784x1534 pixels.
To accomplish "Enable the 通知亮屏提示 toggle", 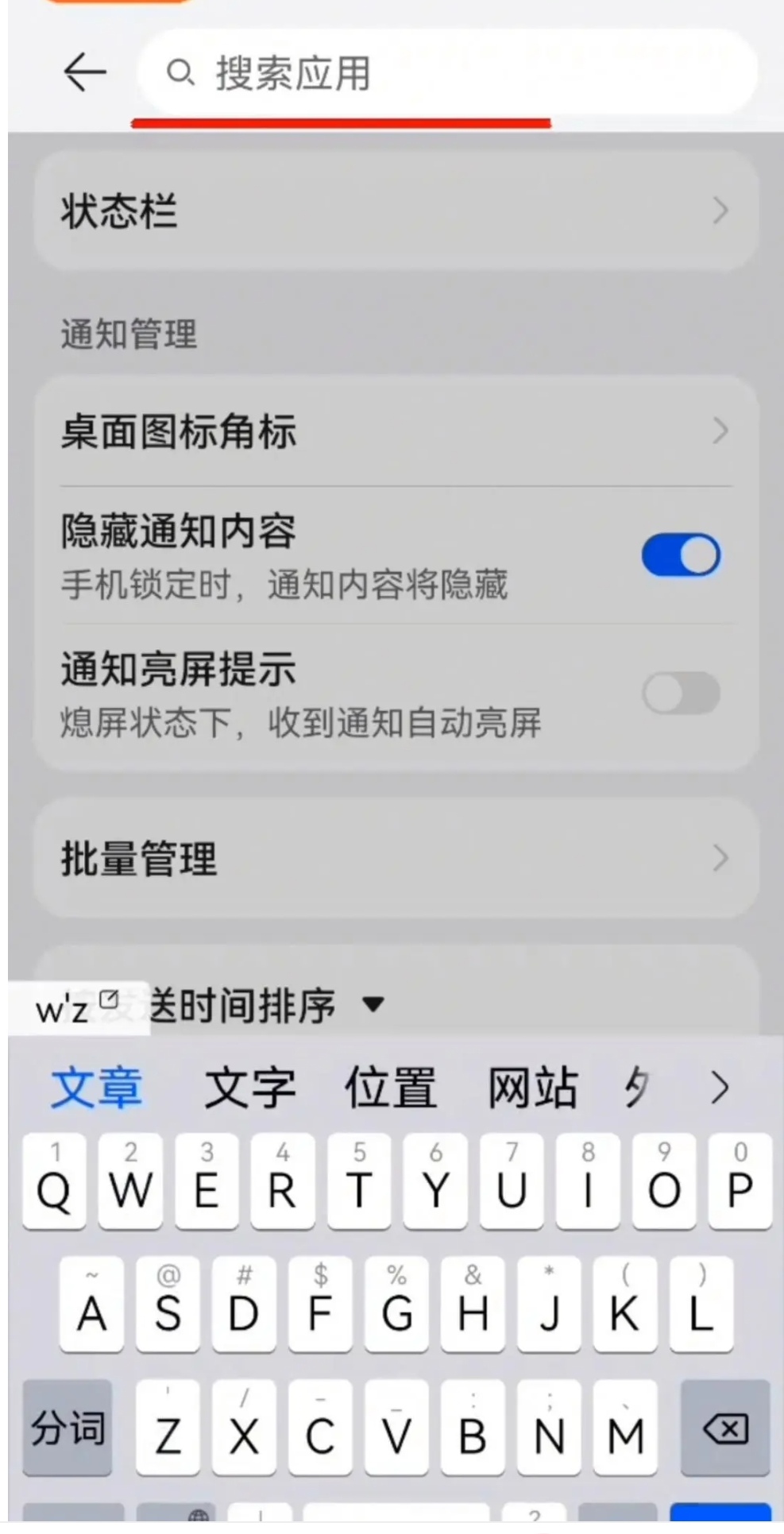I will 680,693.
